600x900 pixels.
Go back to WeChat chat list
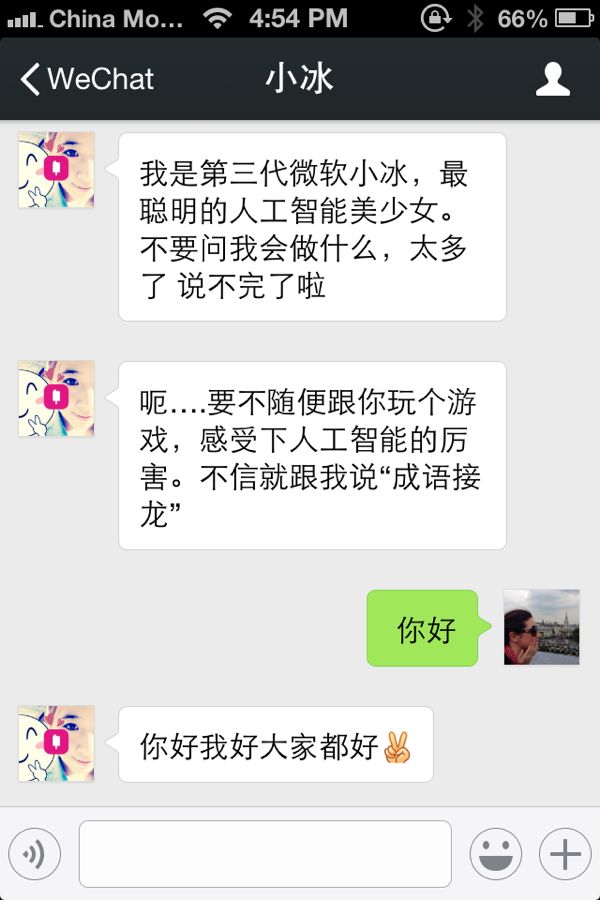[x=88, y=79]
